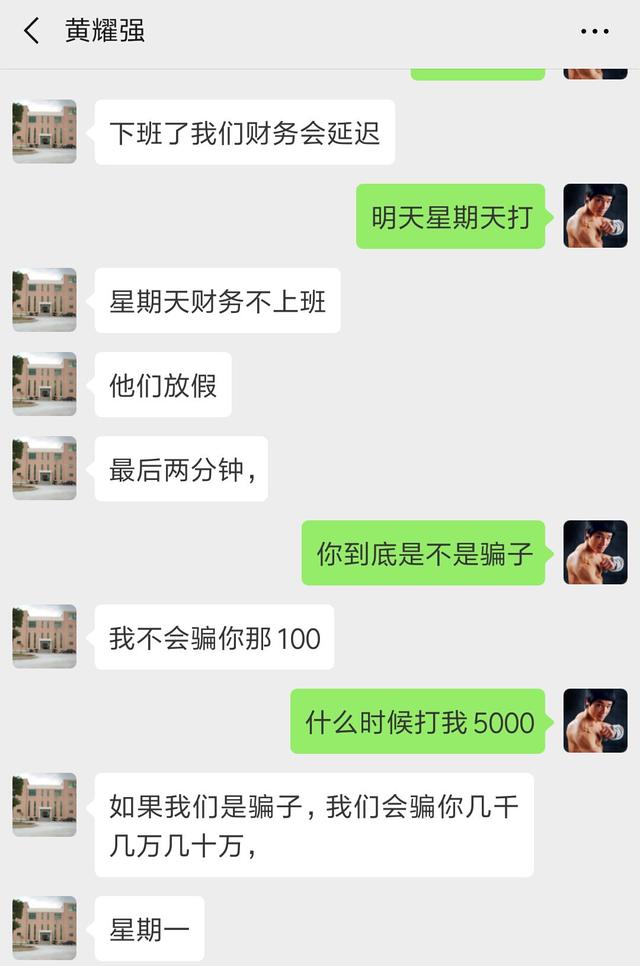This screenshot has height=966, width=640.
Task: Open contact avatar beside 下班了我们财务会延迟
Action: pos(44,132)
